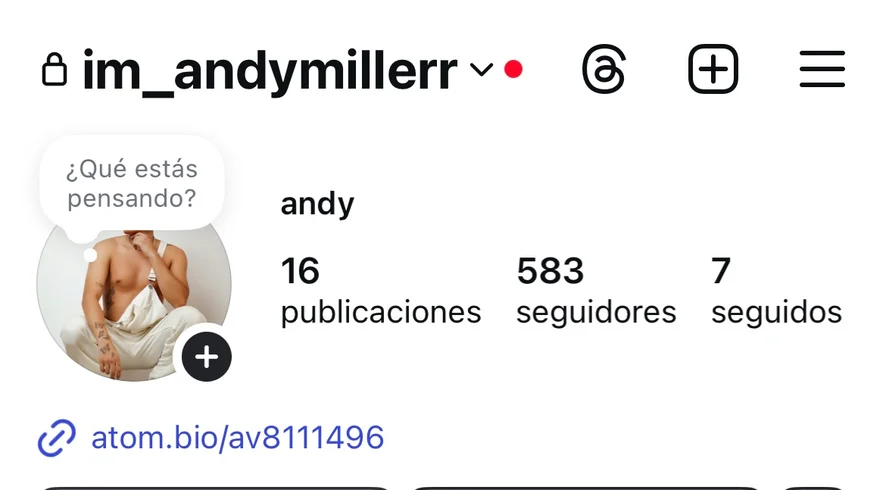
Task: Open the list of 583 seguidores
Action: [595, 291]
